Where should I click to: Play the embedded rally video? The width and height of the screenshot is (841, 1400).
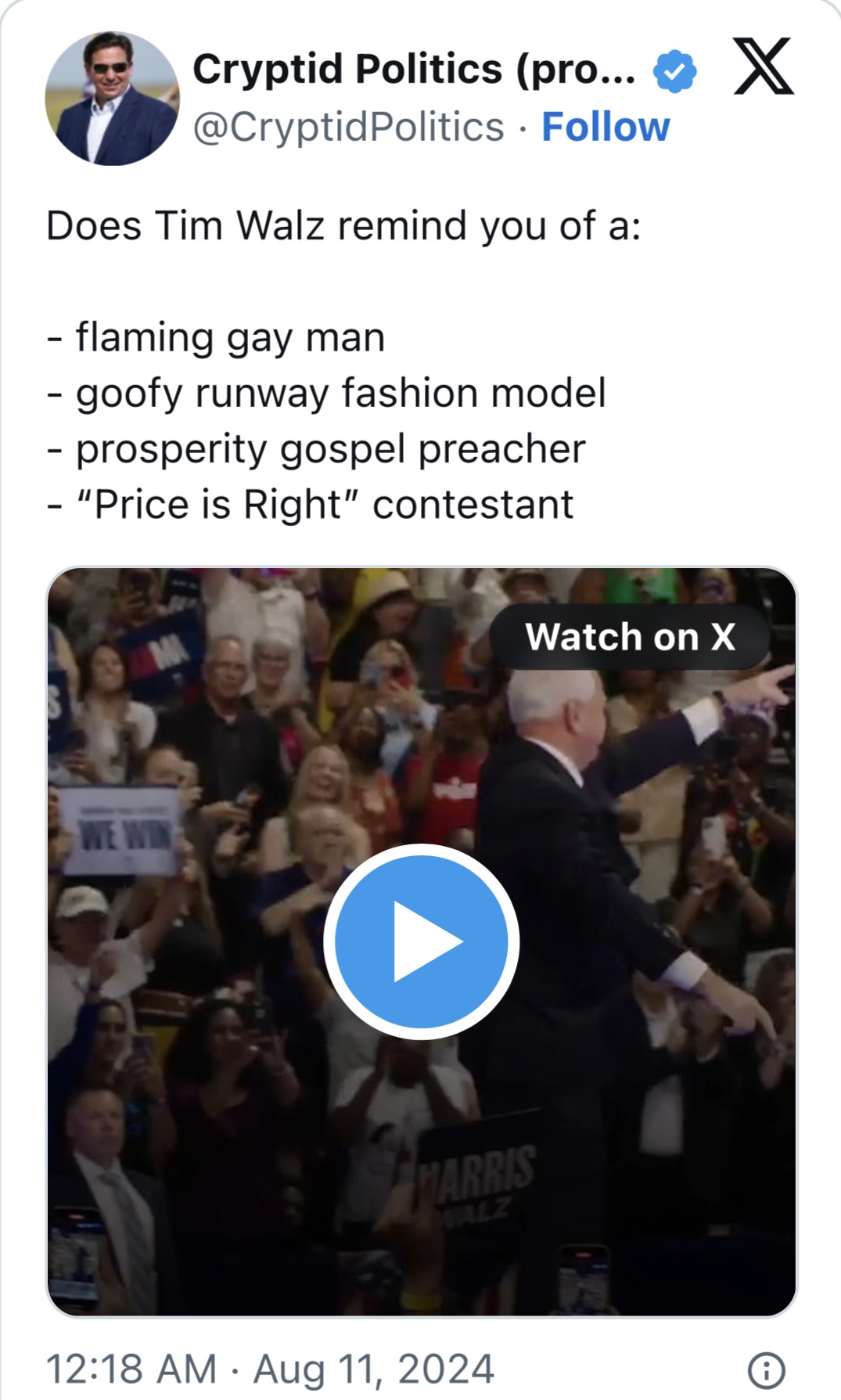click(421, 941)
